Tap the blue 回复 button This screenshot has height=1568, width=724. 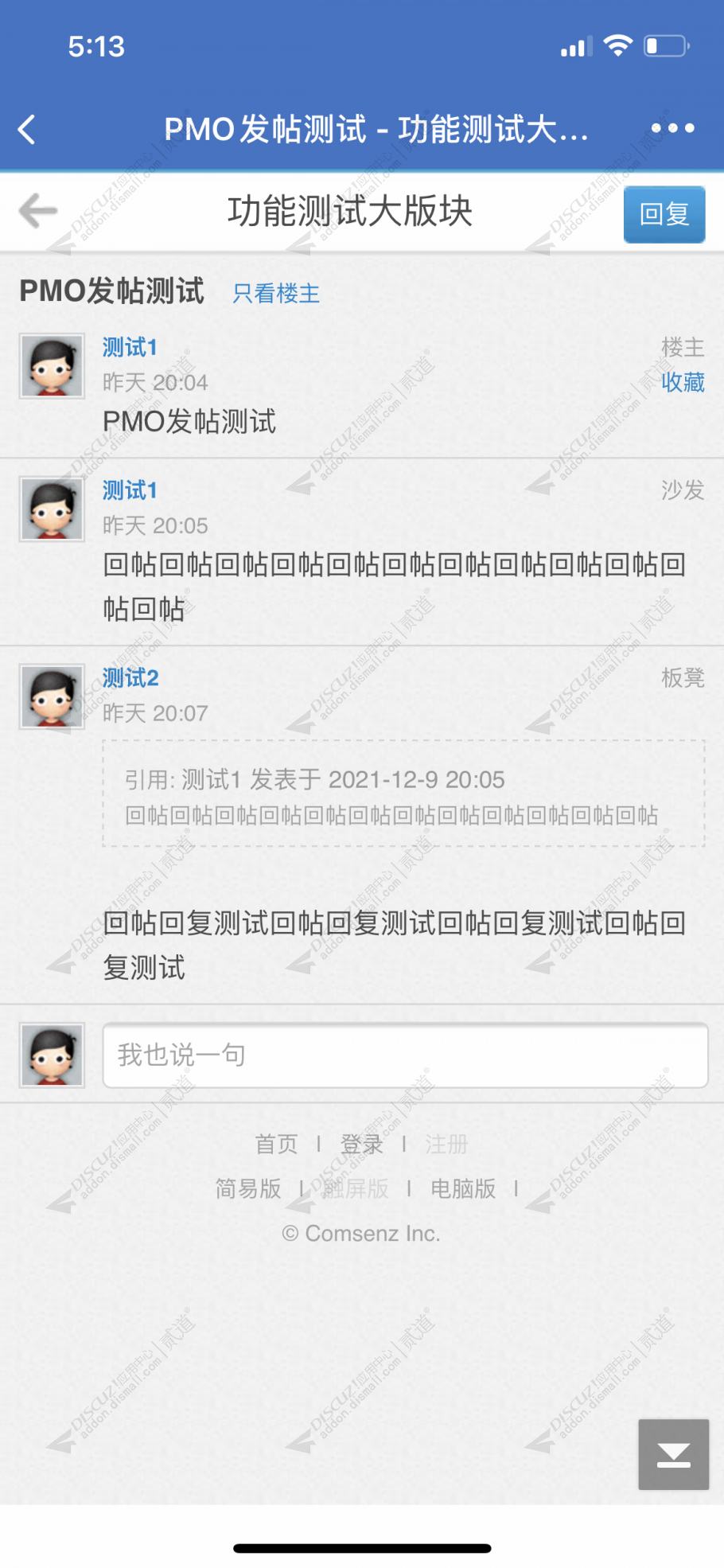[664, 214]
